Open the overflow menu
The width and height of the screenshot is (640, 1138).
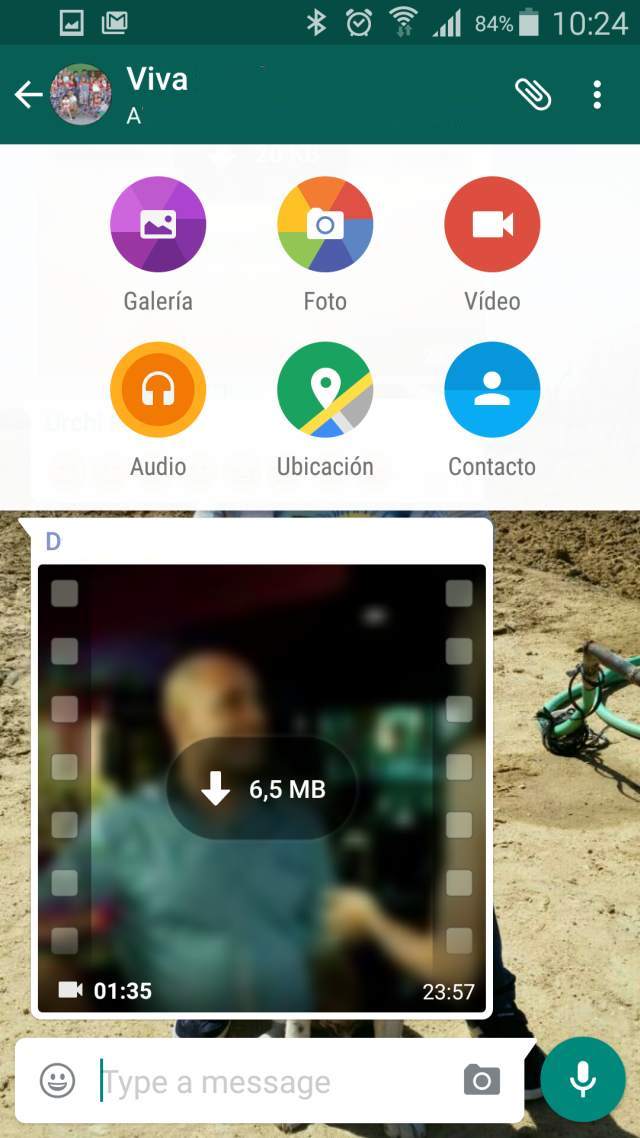[x=597, y=95]
